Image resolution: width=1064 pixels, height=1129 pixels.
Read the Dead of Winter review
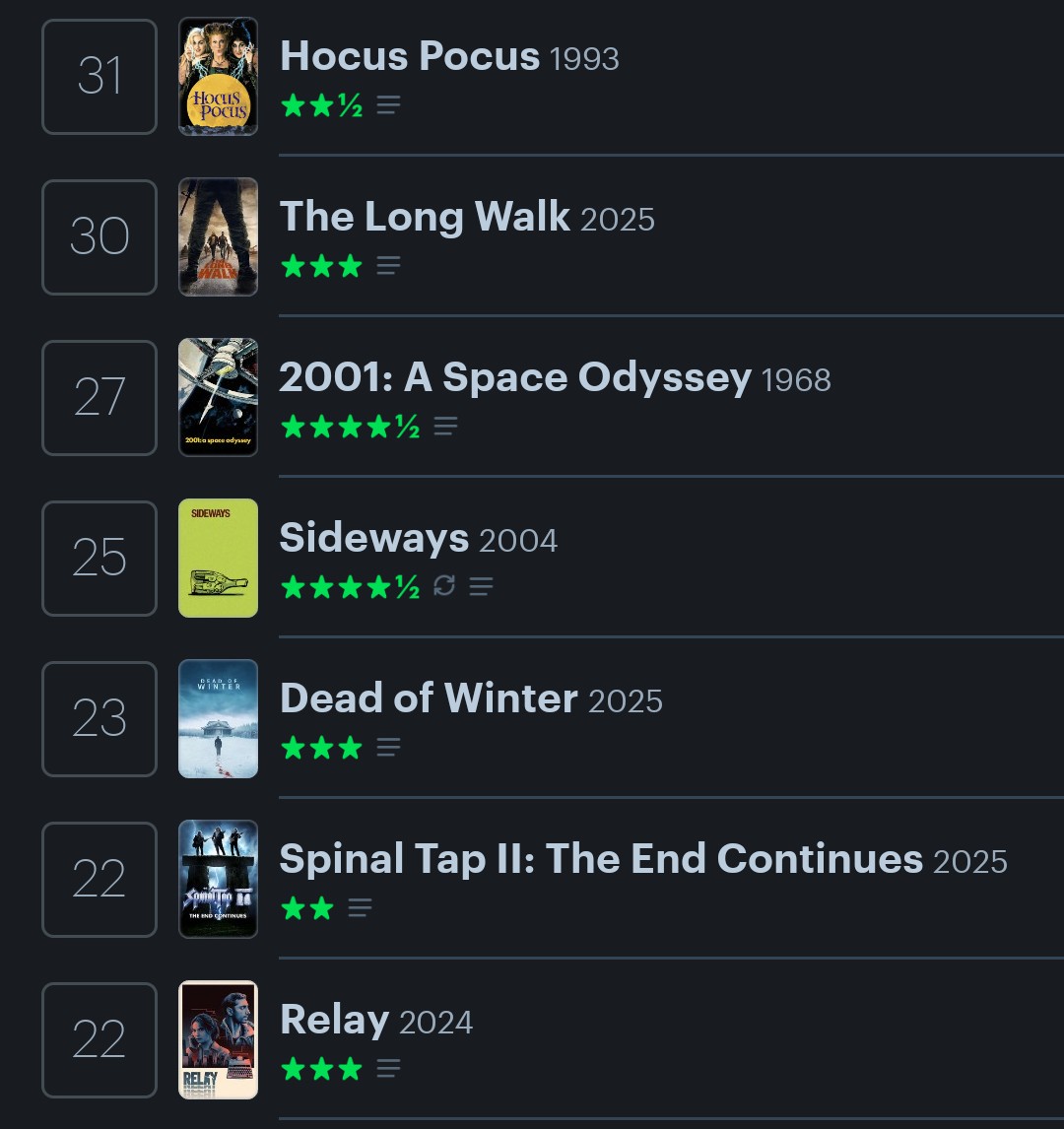[x=388, y=748]
